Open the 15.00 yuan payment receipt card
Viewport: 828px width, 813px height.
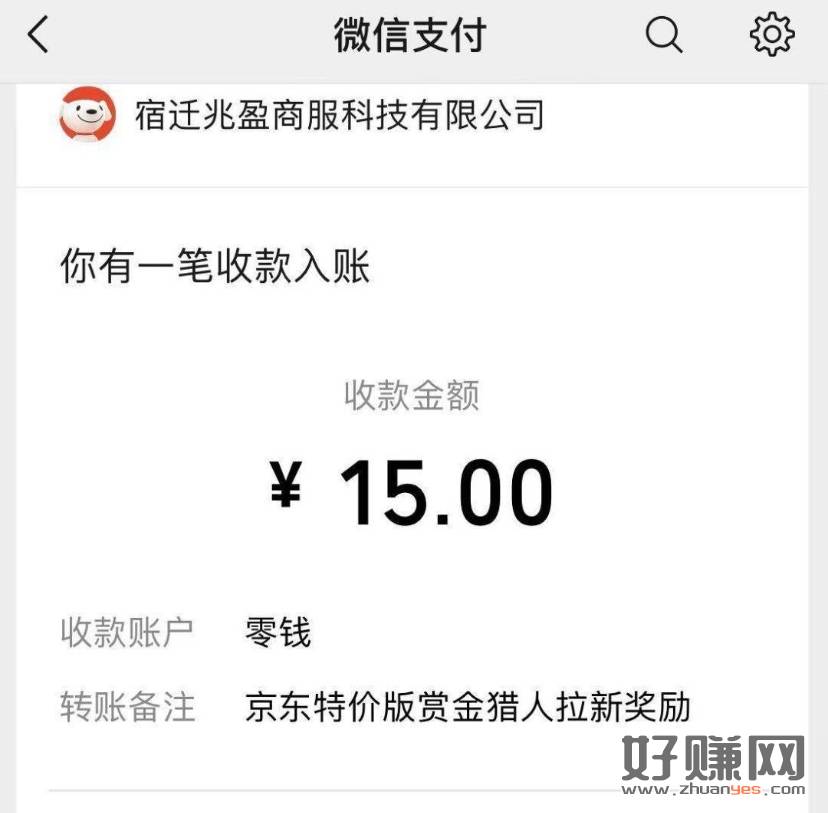click(x=412, y=490)
